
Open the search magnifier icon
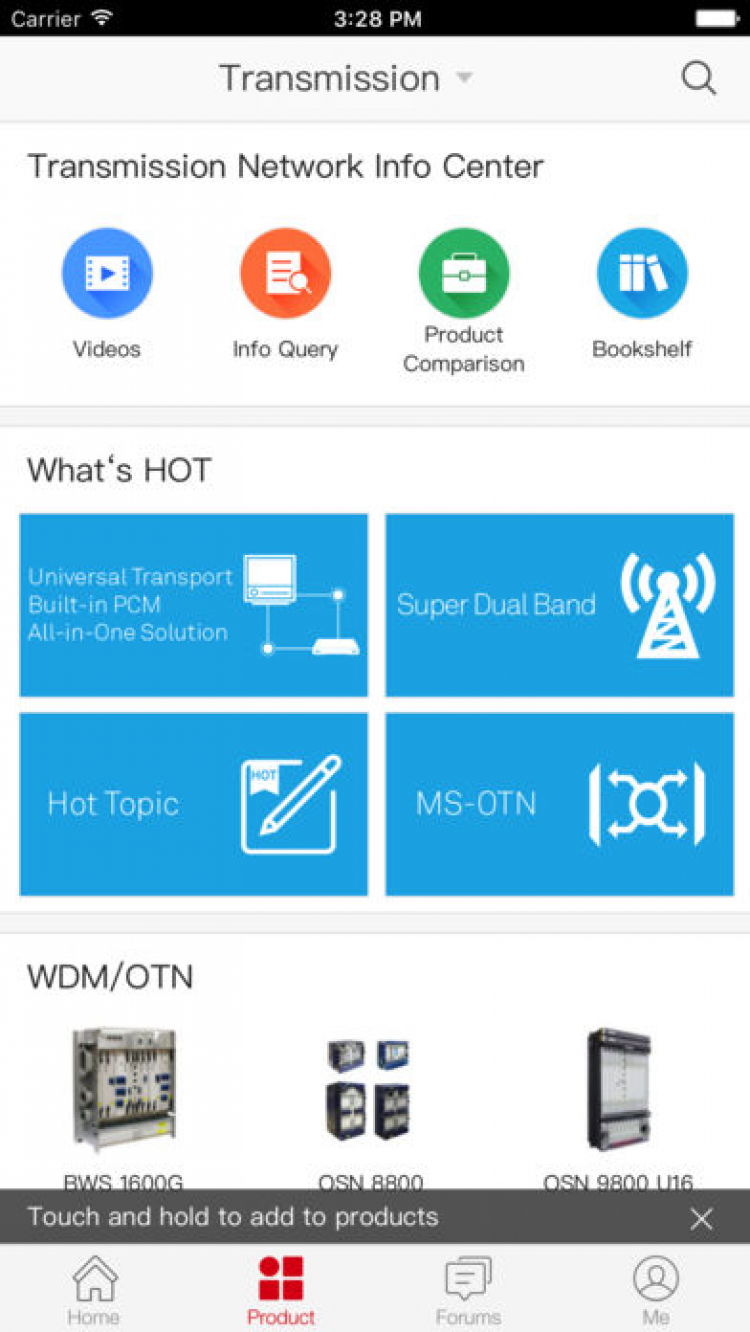click(x=698, y=78)
